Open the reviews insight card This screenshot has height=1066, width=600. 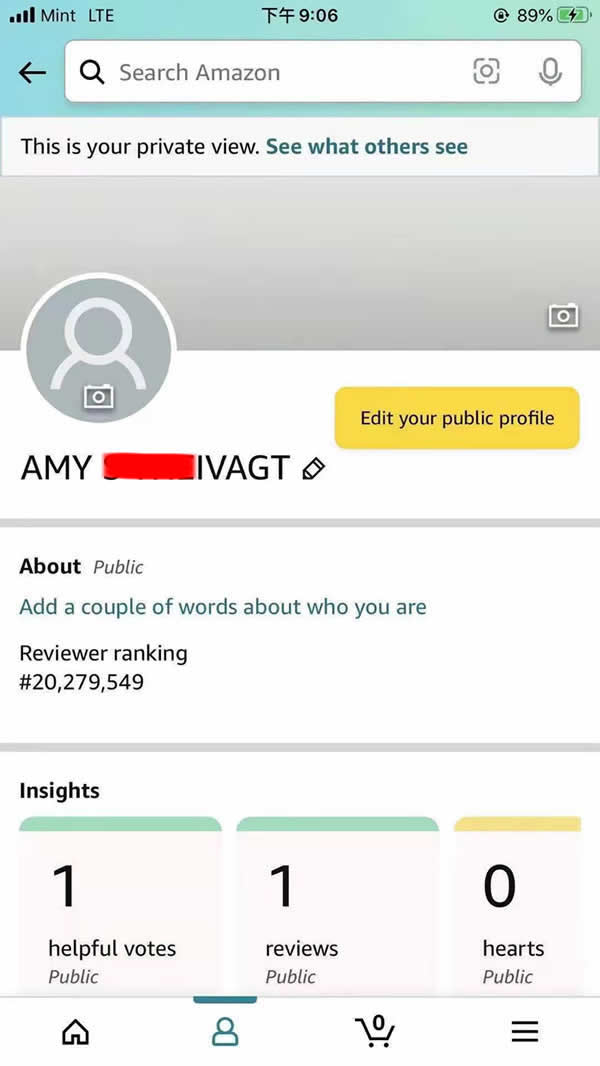pyautogui.click(x=337, y=905)
